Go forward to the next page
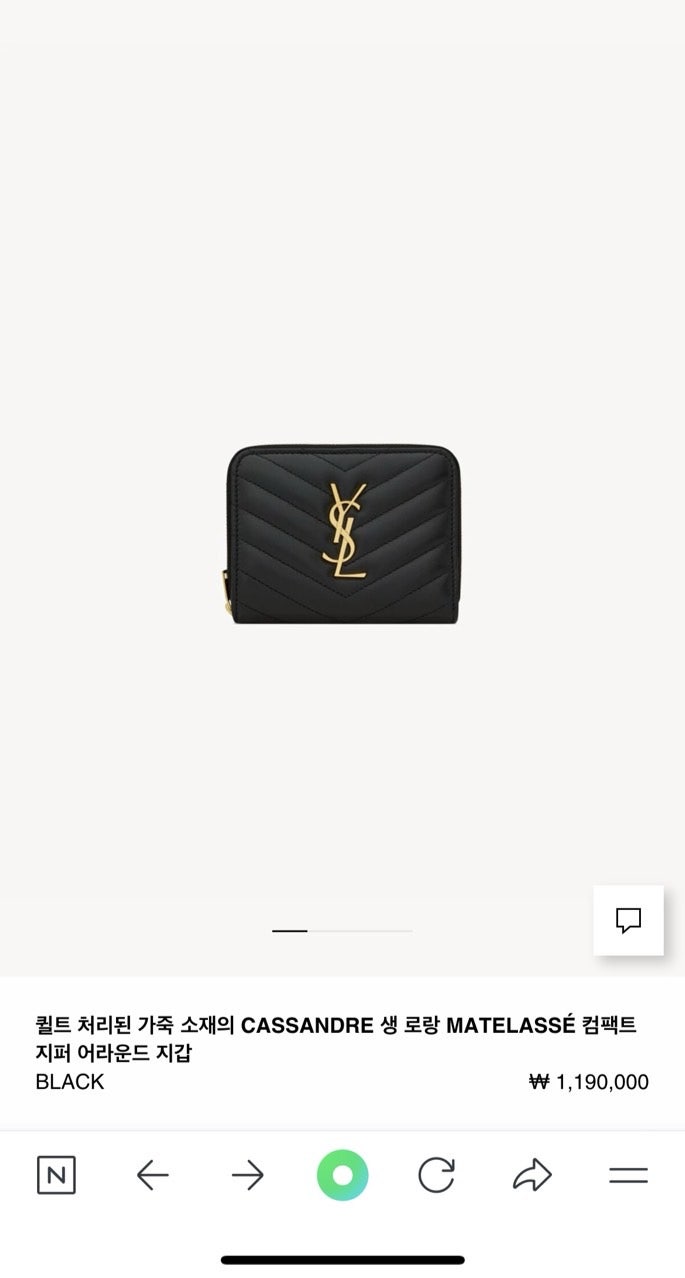685x1278 pixels. coord(247,1175)
